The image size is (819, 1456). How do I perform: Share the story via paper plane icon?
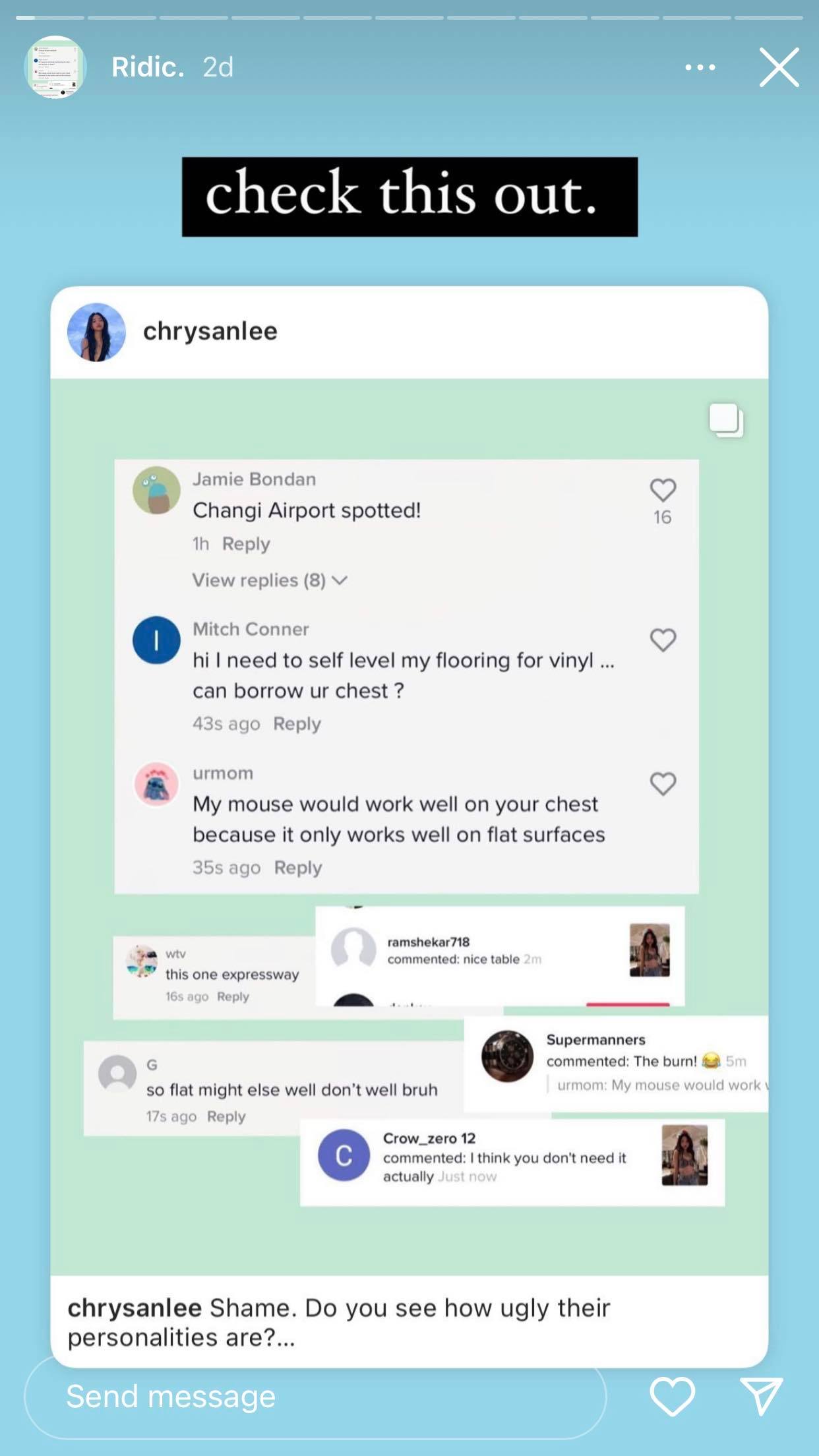[761, 1395]
